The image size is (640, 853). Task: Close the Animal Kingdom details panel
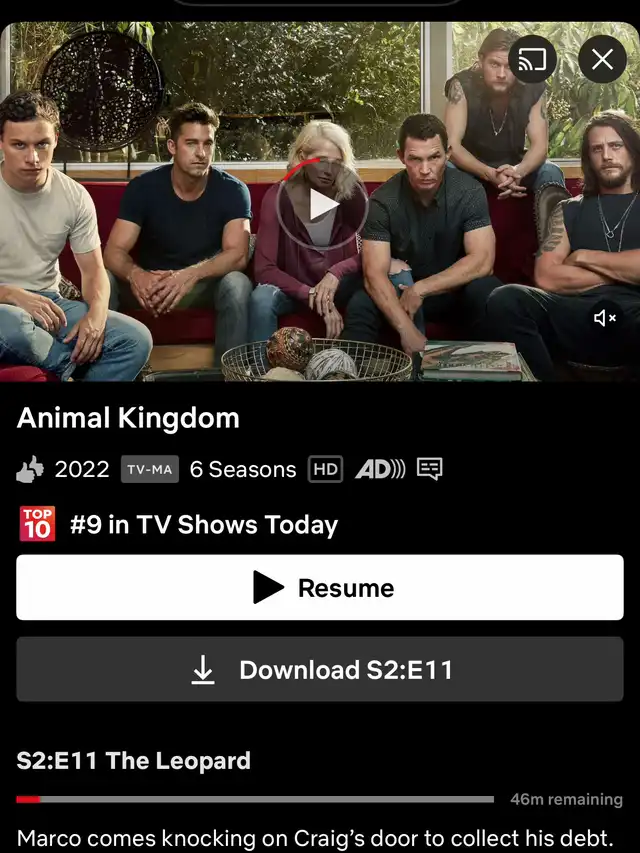602,59
